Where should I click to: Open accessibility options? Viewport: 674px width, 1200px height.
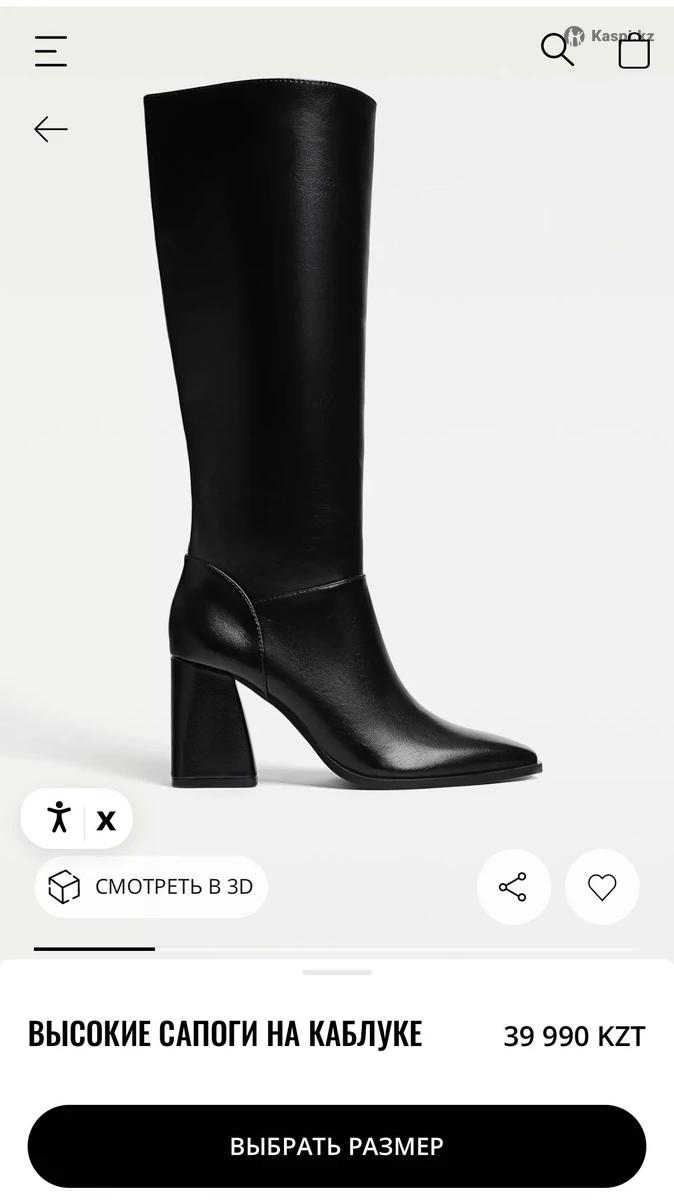[x=59, y=819]
